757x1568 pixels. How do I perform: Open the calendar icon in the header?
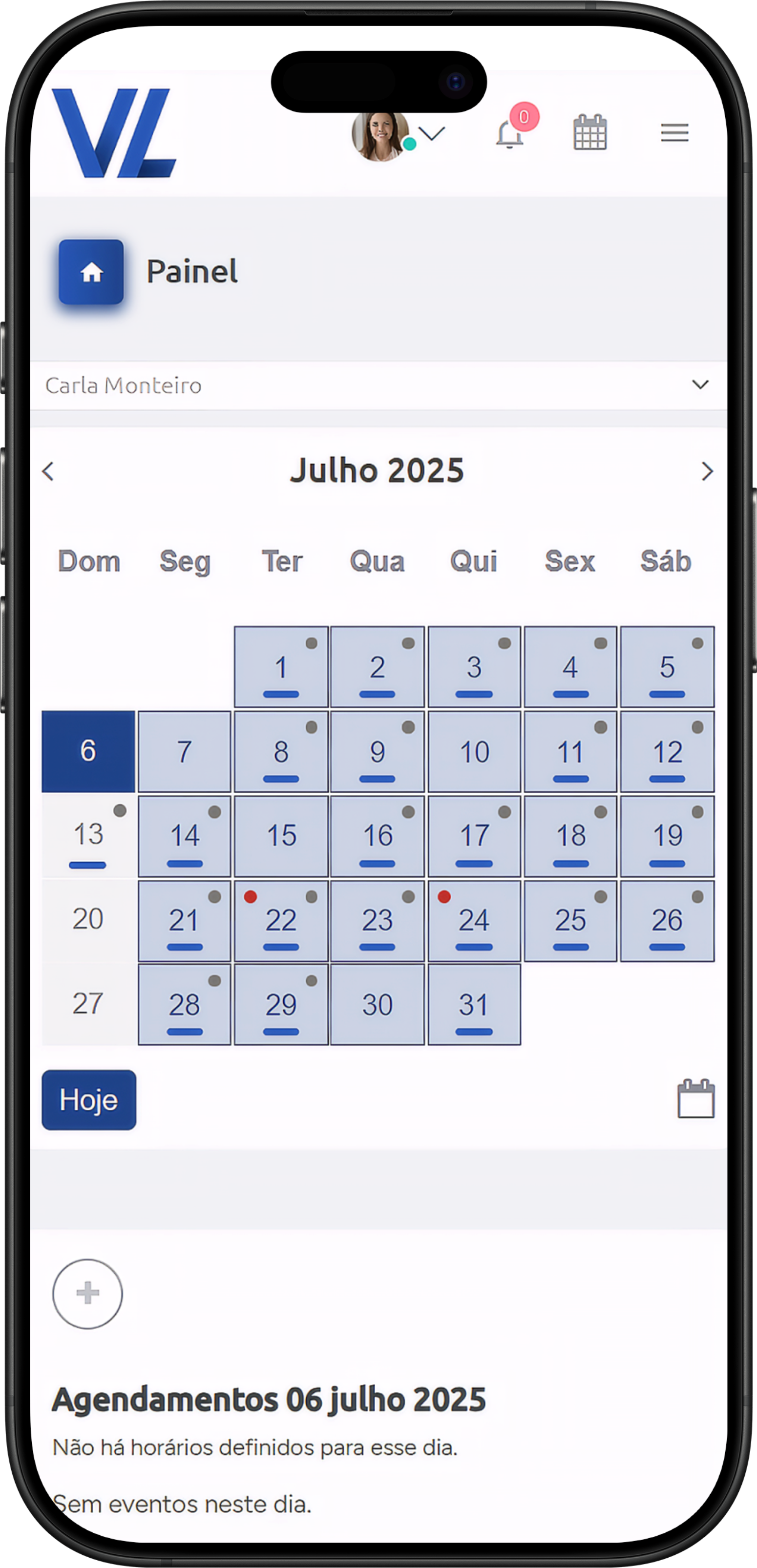click(589, 132)
